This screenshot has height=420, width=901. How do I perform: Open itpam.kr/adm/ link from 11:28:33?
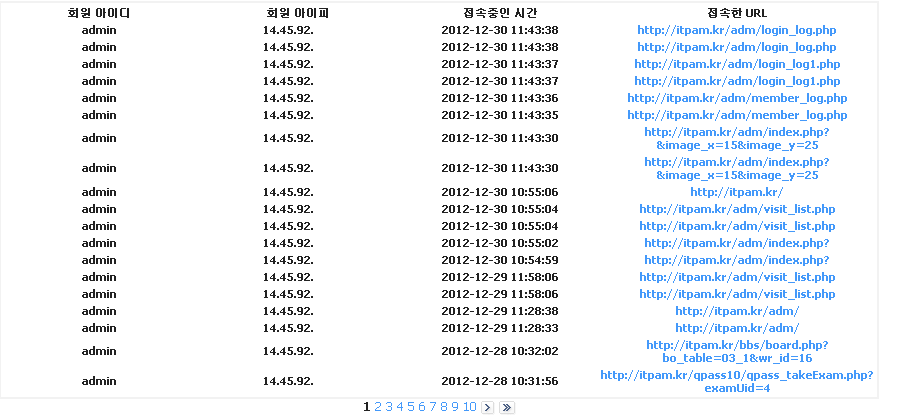point(736,328)
